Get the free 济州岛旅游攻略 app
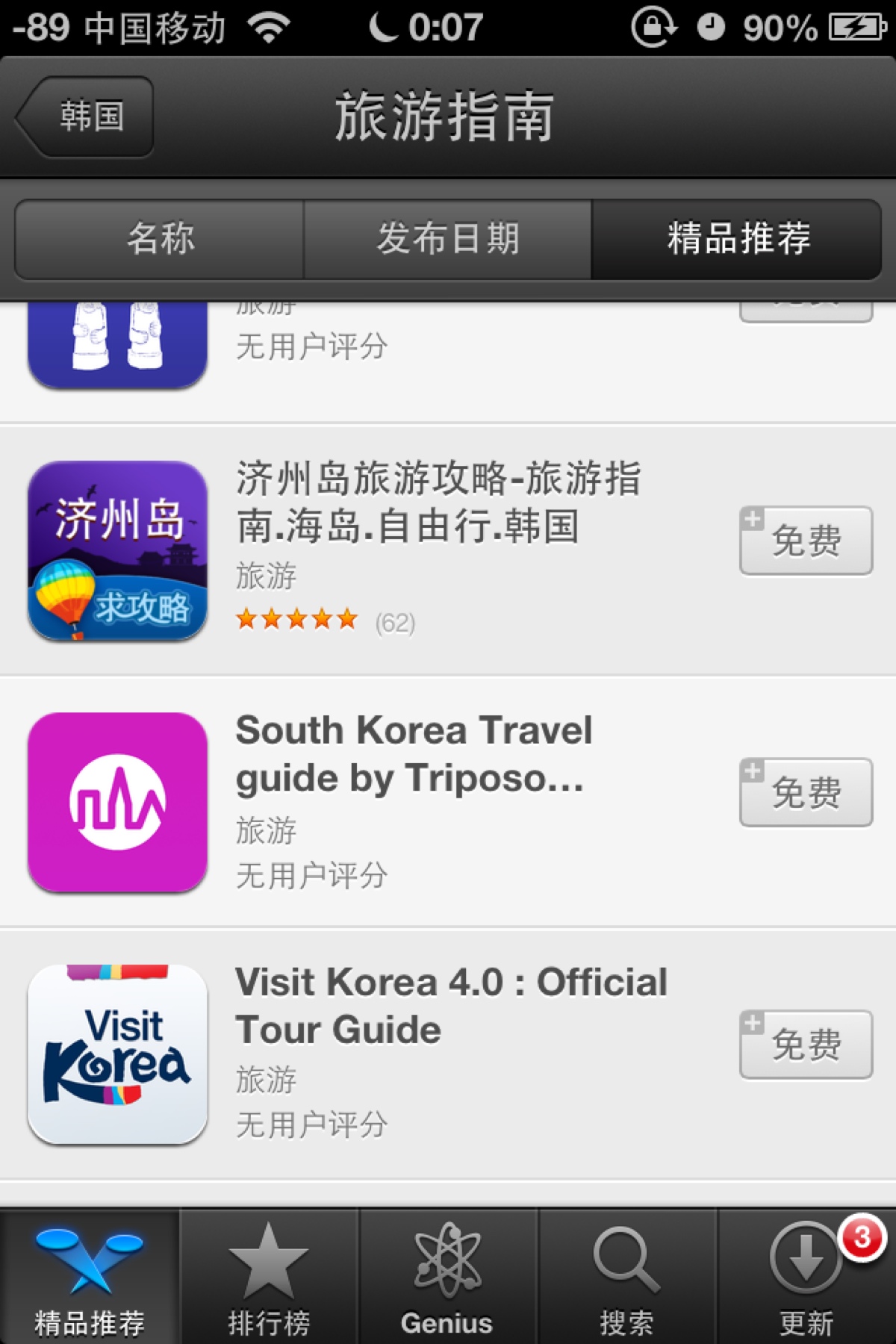This screenshot has width=896, height=1344. [806, 541]
